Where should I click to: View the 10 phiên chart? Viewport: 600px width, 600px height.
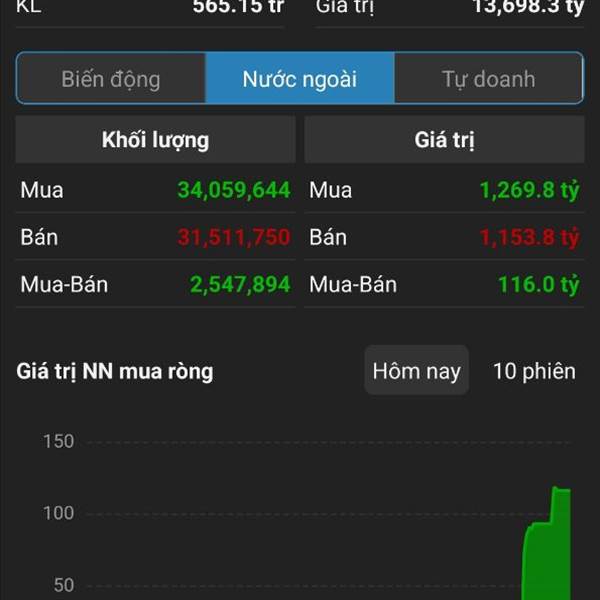[x=534, y=371]
